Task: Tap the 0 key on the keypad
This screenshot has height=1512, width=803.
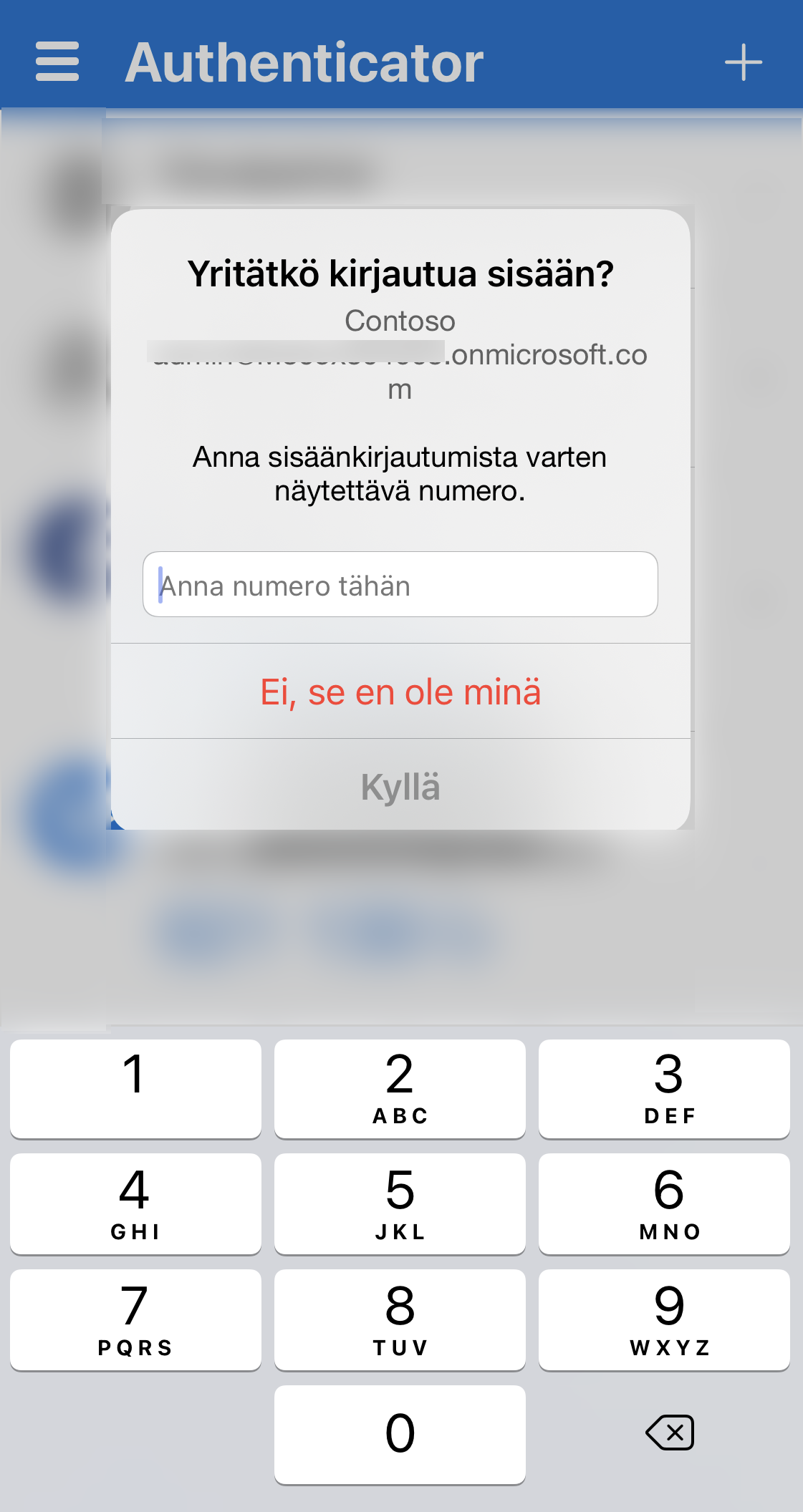Action: coord(400,1434)
